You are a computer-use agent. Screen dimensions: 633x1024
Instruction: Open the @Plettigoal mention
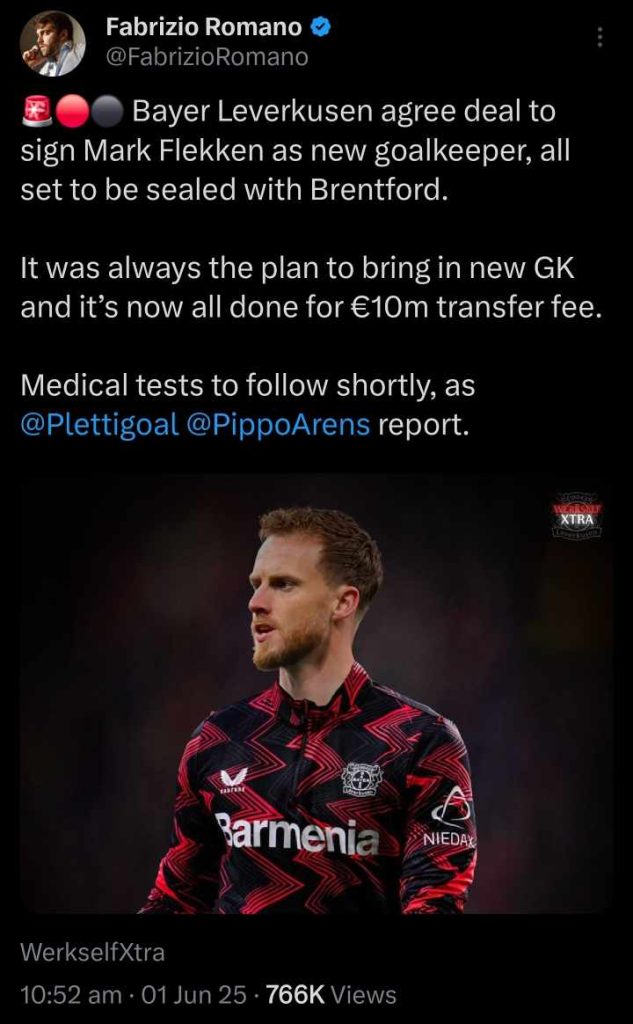(99, 424)
